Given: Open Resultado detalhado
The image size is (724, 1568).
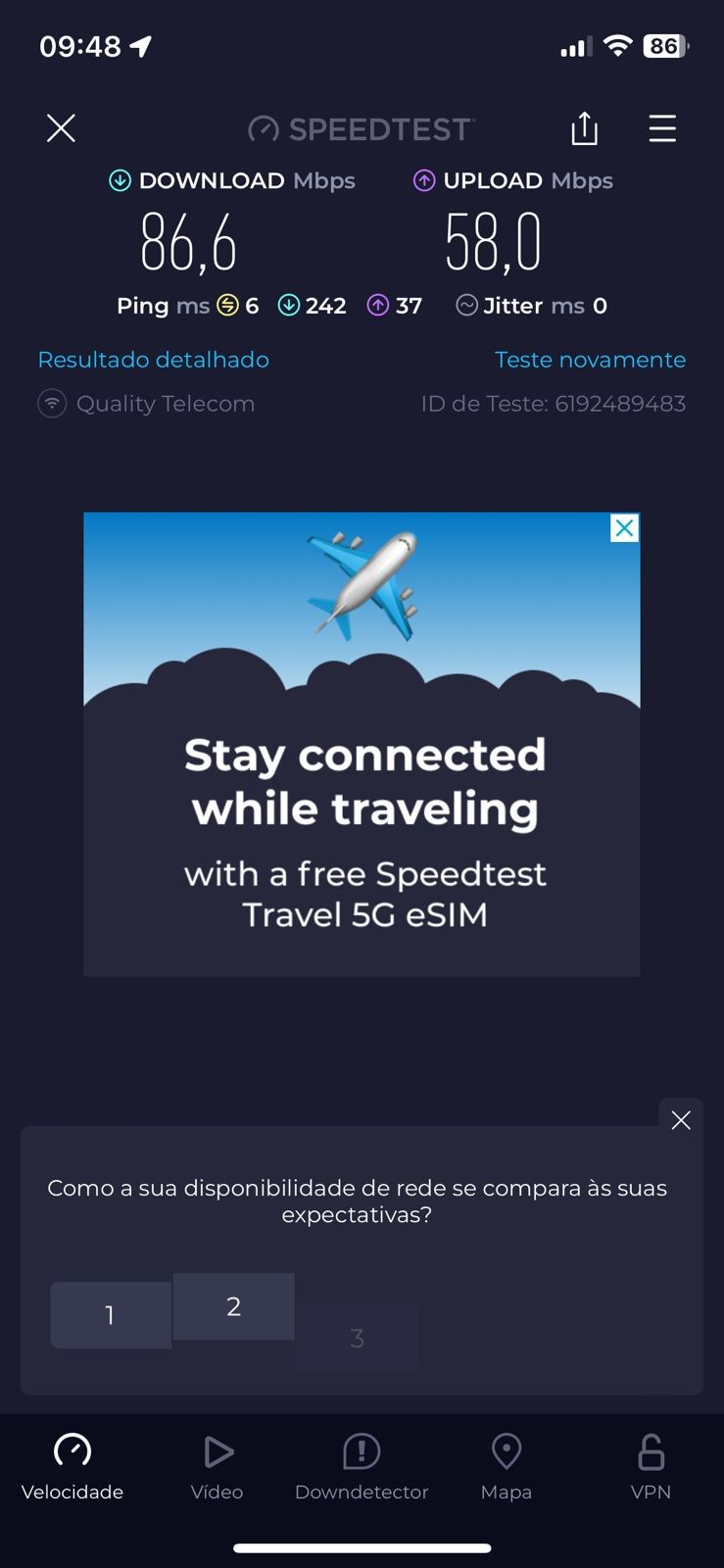Looking at the screenshot, I should pos(153,360).
